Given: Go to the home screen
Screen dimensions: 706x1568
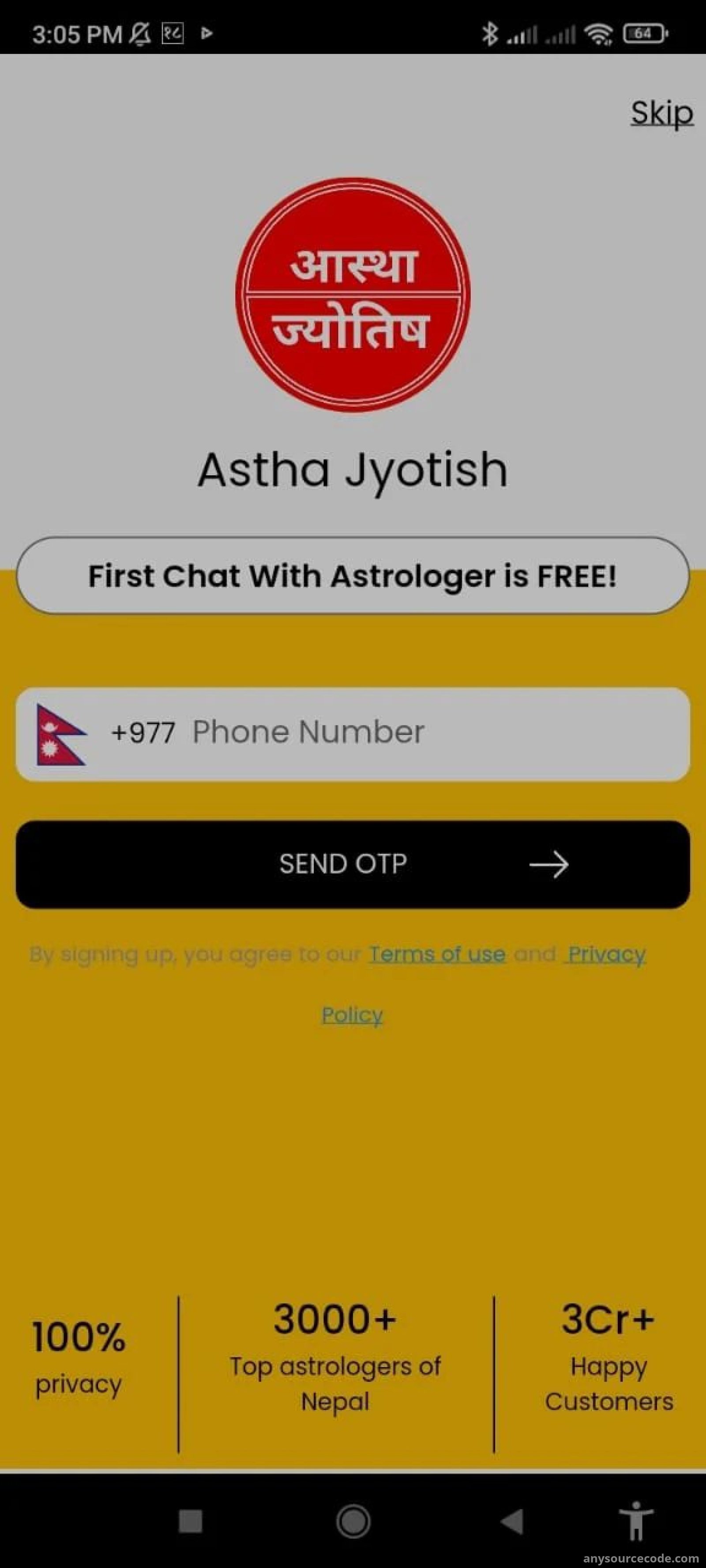Looking at the screenshot, I should 353,1522.
